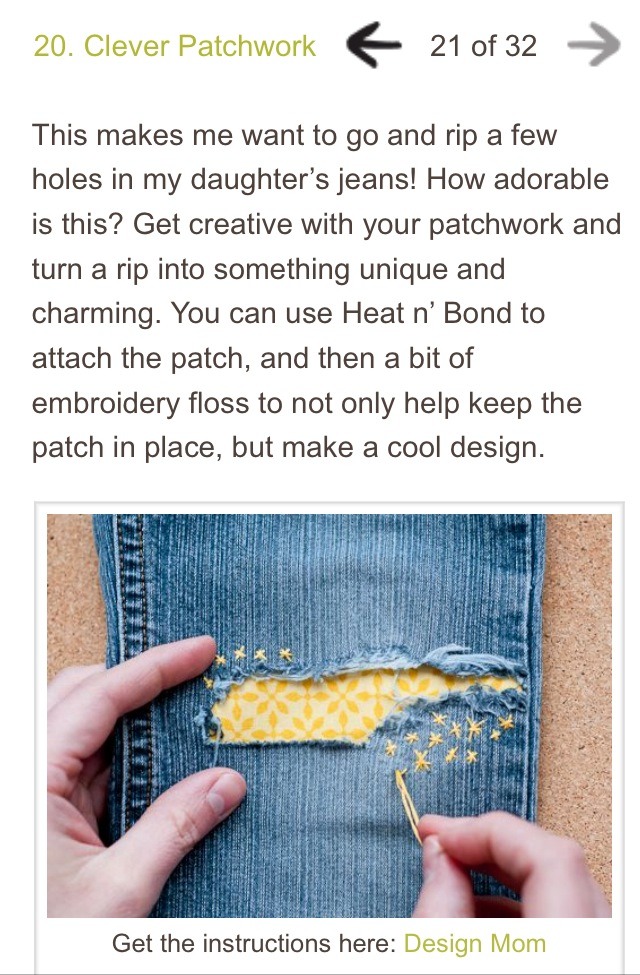Open the Clever Patchwork heading link
Screen dimensions: 640x975
pyautogui.click(x=175, y=46)
